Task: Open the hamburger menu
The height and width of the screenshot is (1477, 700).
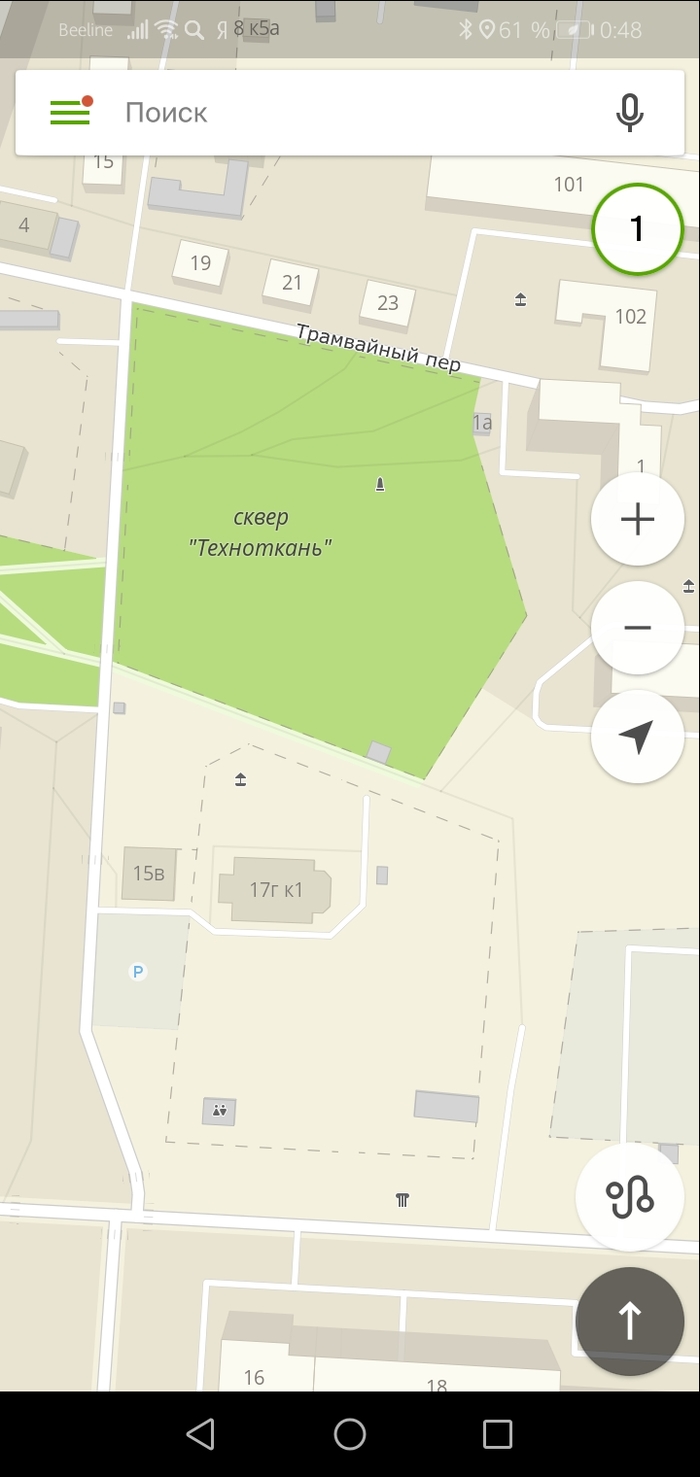Action: [x=70, y=112]
